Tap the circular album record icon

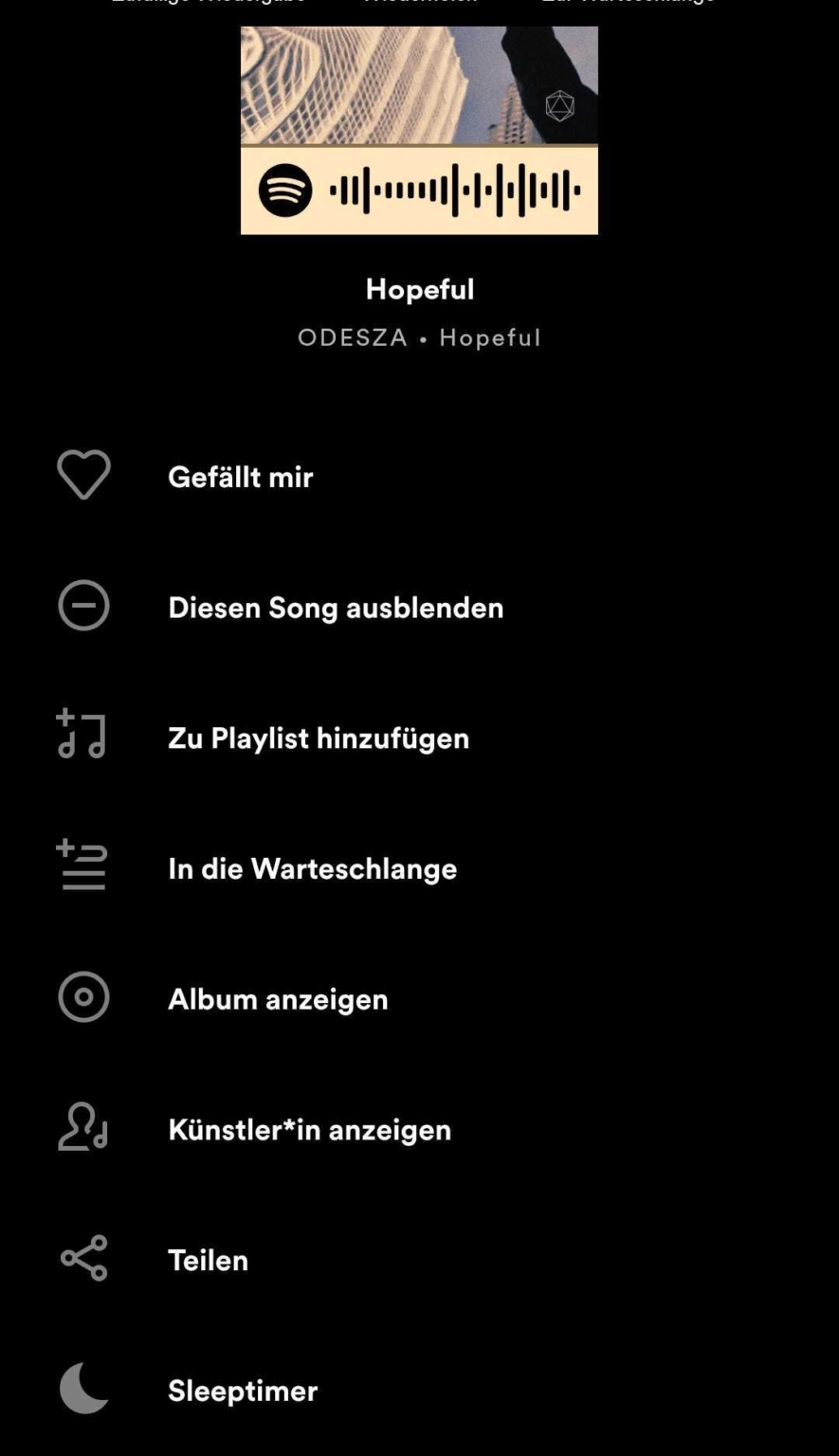(83, 998)
